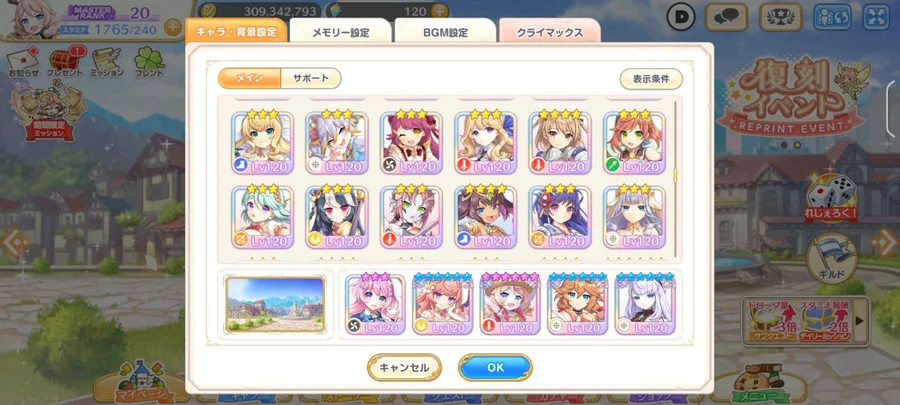Open the chat speech bubble icon

click(726, 17)
